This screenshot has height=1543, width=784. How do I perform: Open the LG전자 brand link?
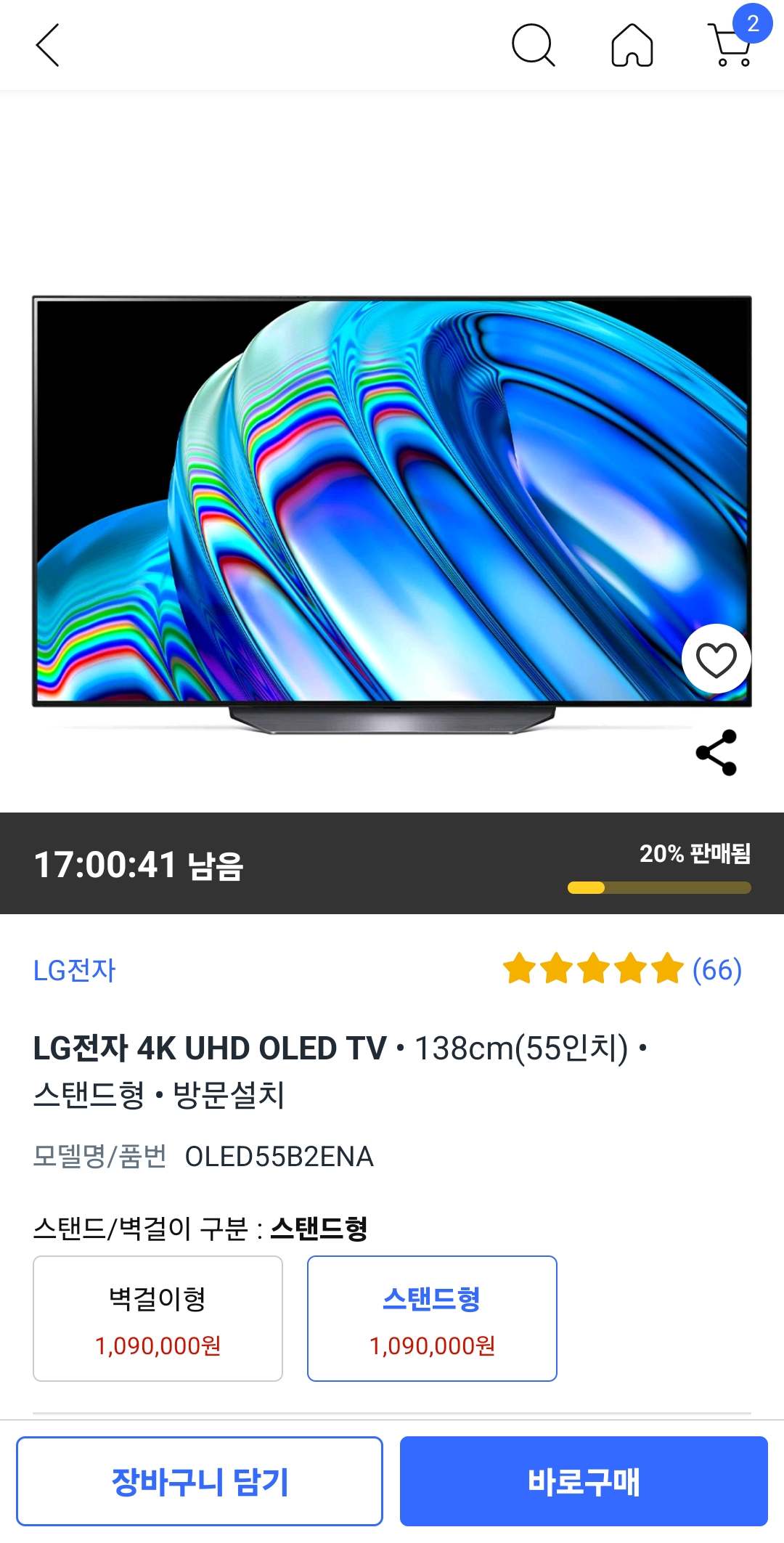pyautogui.click(x=75, y=970)
